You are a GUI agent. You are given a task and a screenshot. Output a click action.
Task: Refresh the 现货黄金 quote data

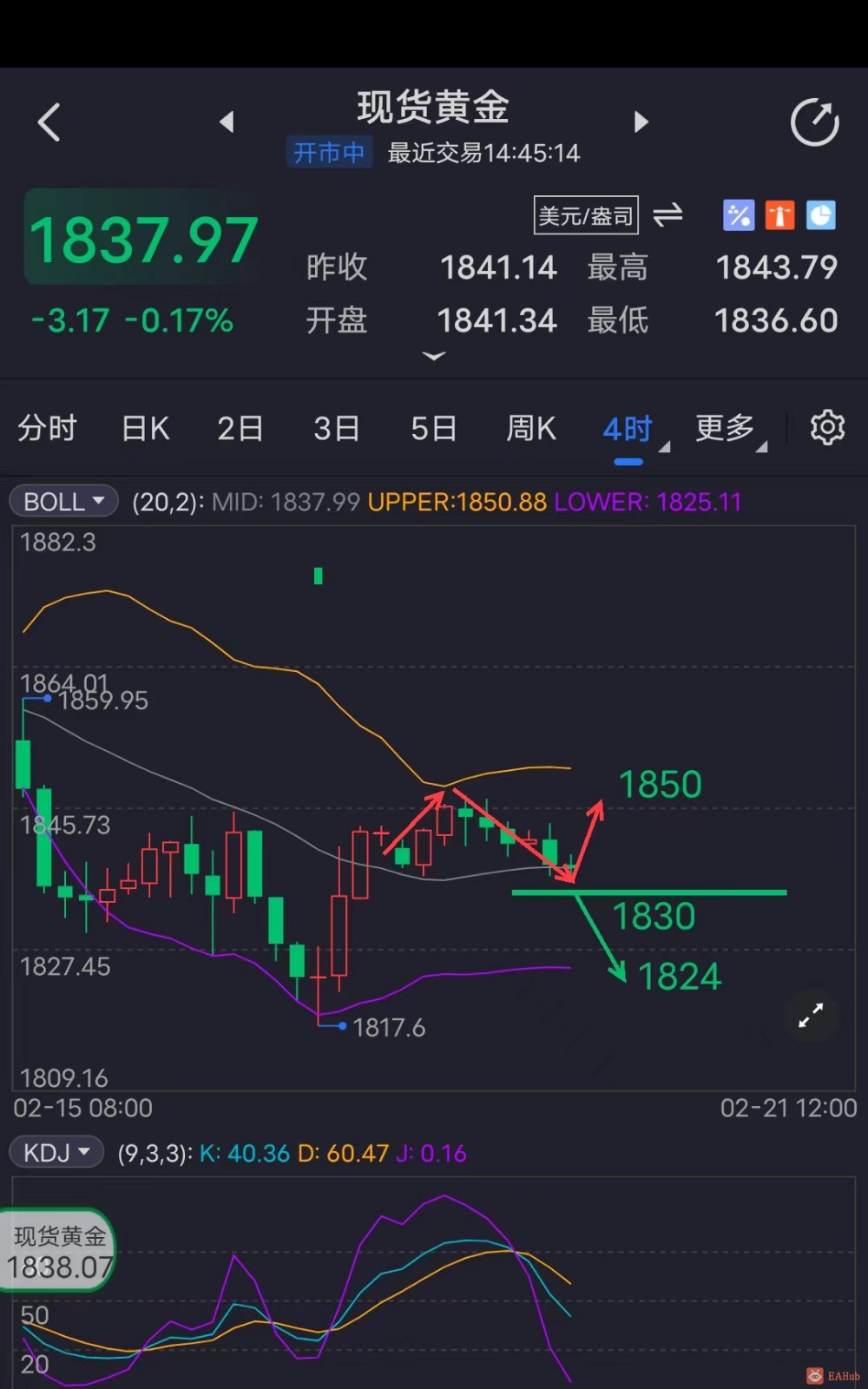[x=813, y=121]
